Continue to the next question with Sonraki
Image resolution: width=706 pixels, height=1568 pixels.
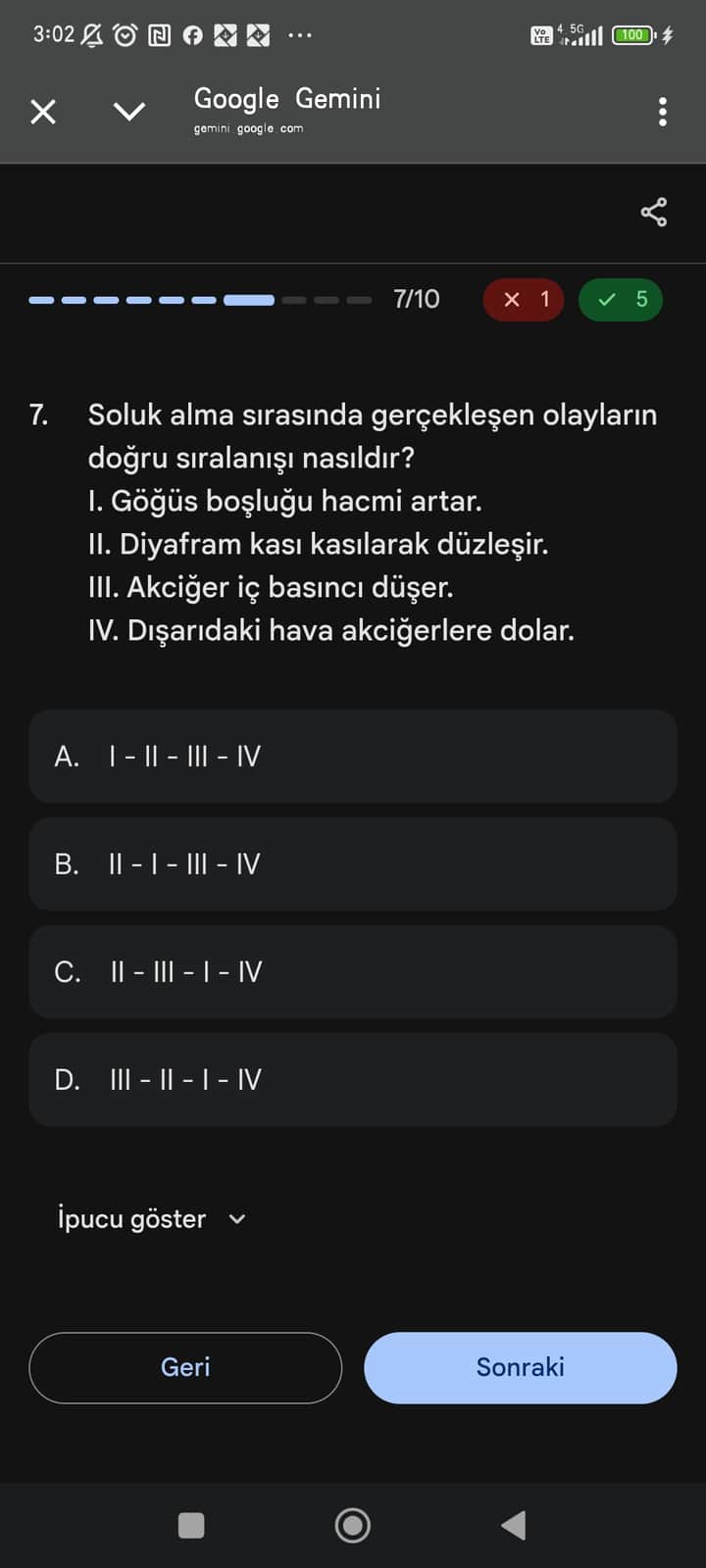point(521,1367)
